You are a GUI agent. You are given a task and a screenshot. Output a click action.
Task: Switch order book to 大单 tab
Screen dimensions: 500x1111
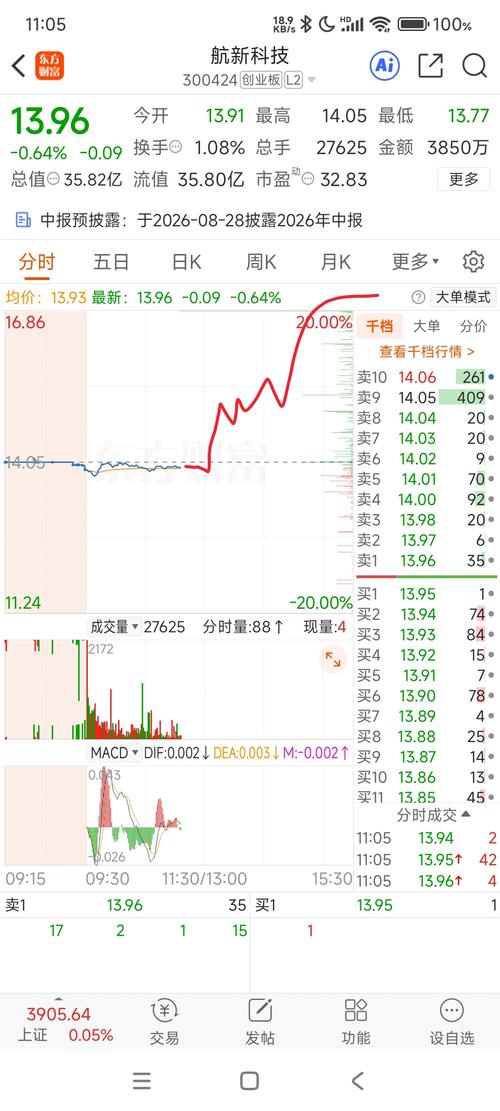click(x=426, y=326)
